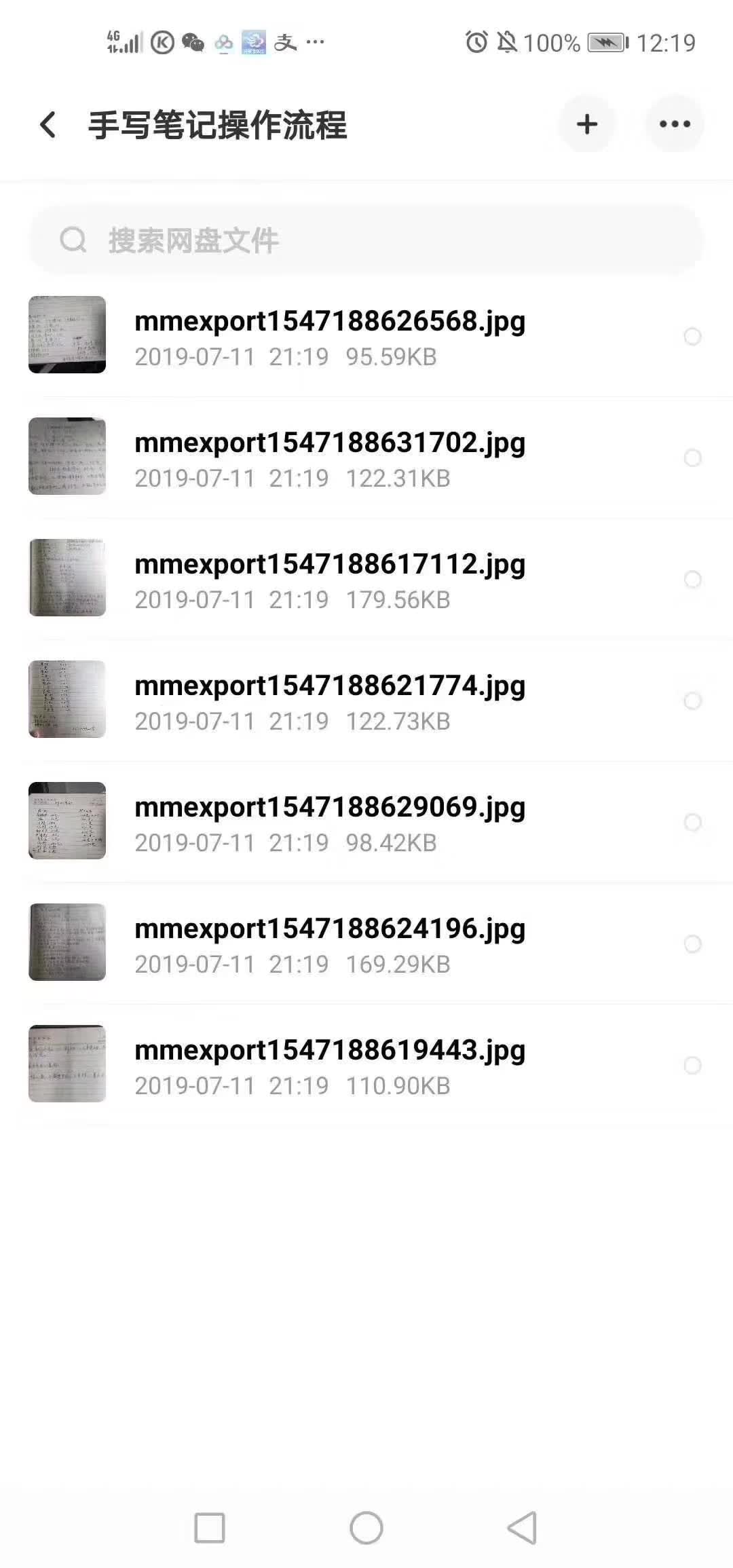
Task: Select the circle for mmexport1547188624196.jpg
Action: [x=692, y=944]
